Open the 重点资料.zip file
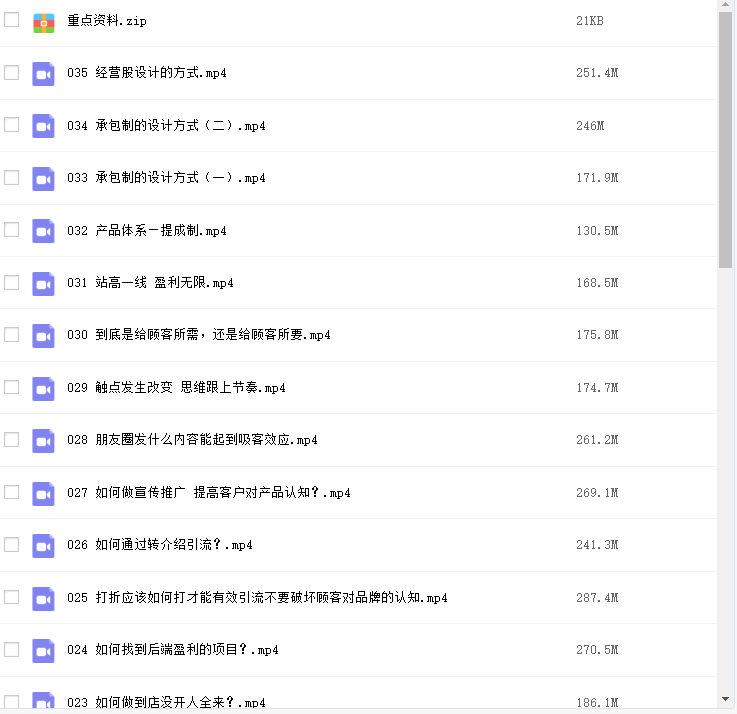 106,21
